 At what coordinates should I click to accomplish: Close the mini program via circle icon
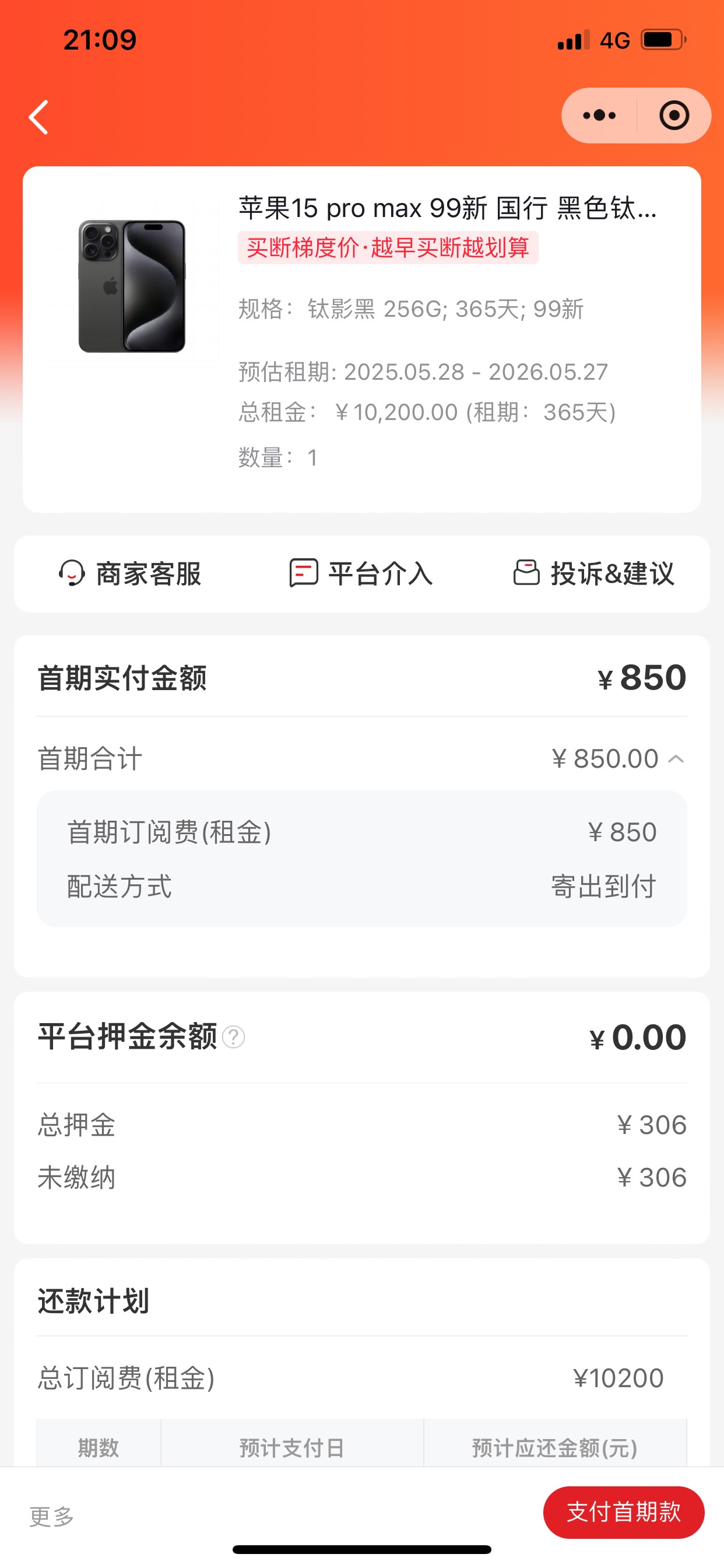674,116
